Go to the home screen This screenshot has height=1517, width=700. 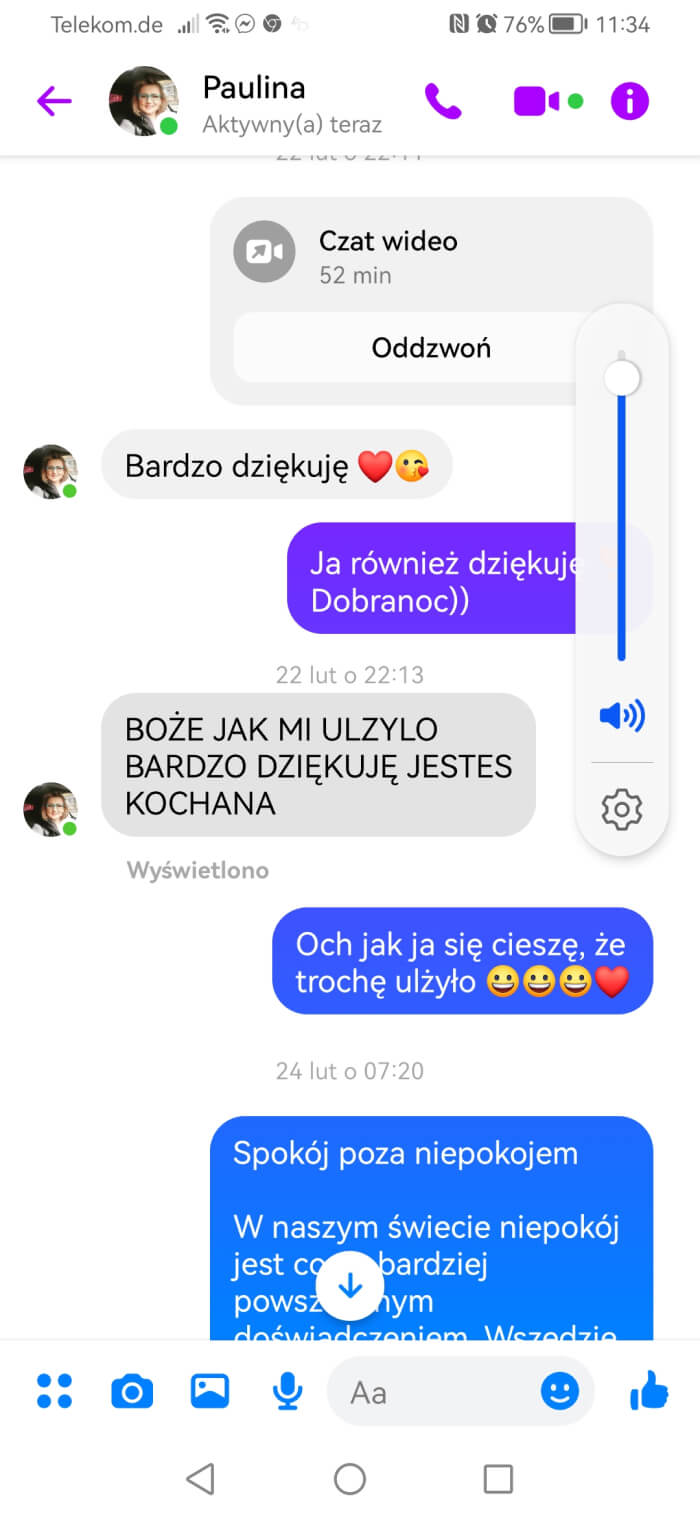pos(350,1478)
